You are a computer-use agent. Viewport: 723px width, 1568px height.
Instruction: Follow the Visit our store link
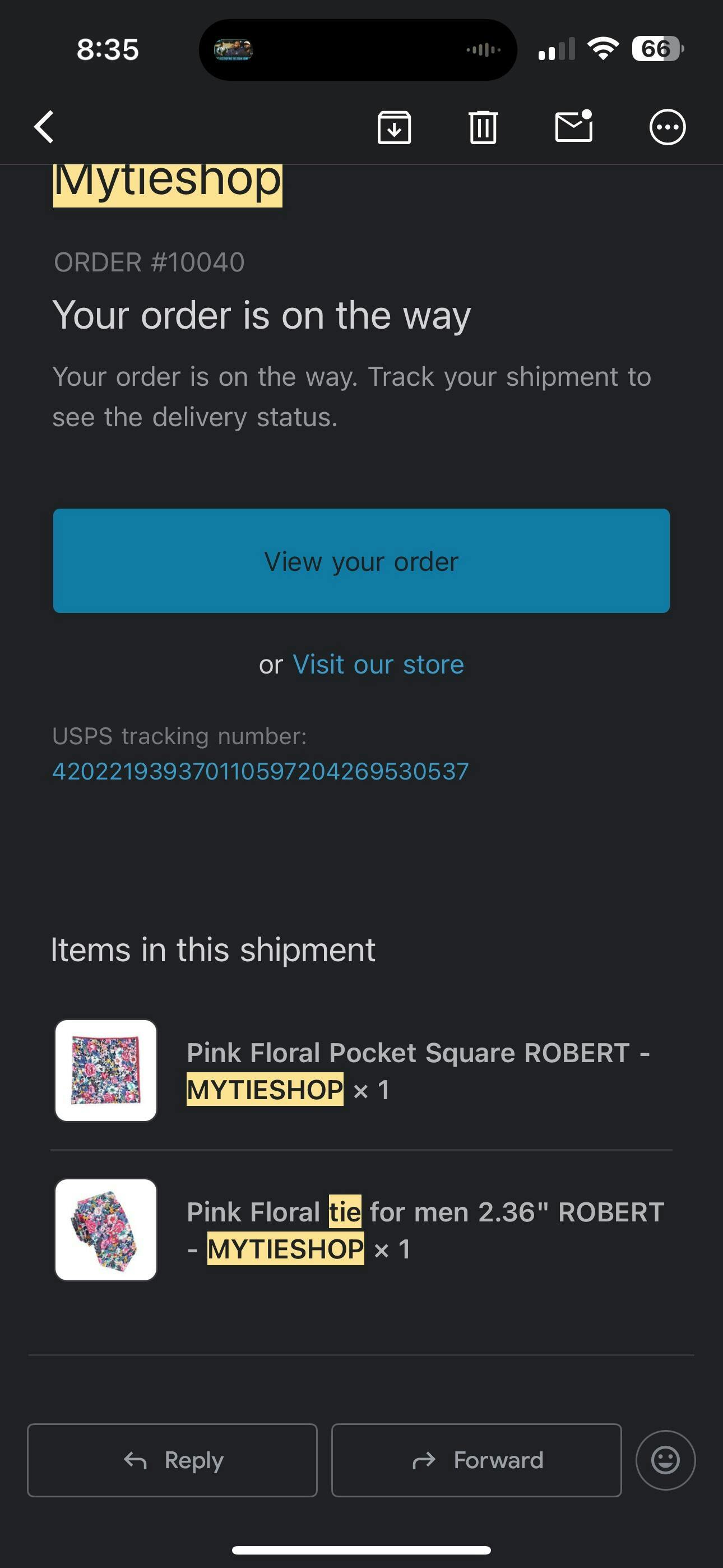pyautogui.click(x=378, y=664)
